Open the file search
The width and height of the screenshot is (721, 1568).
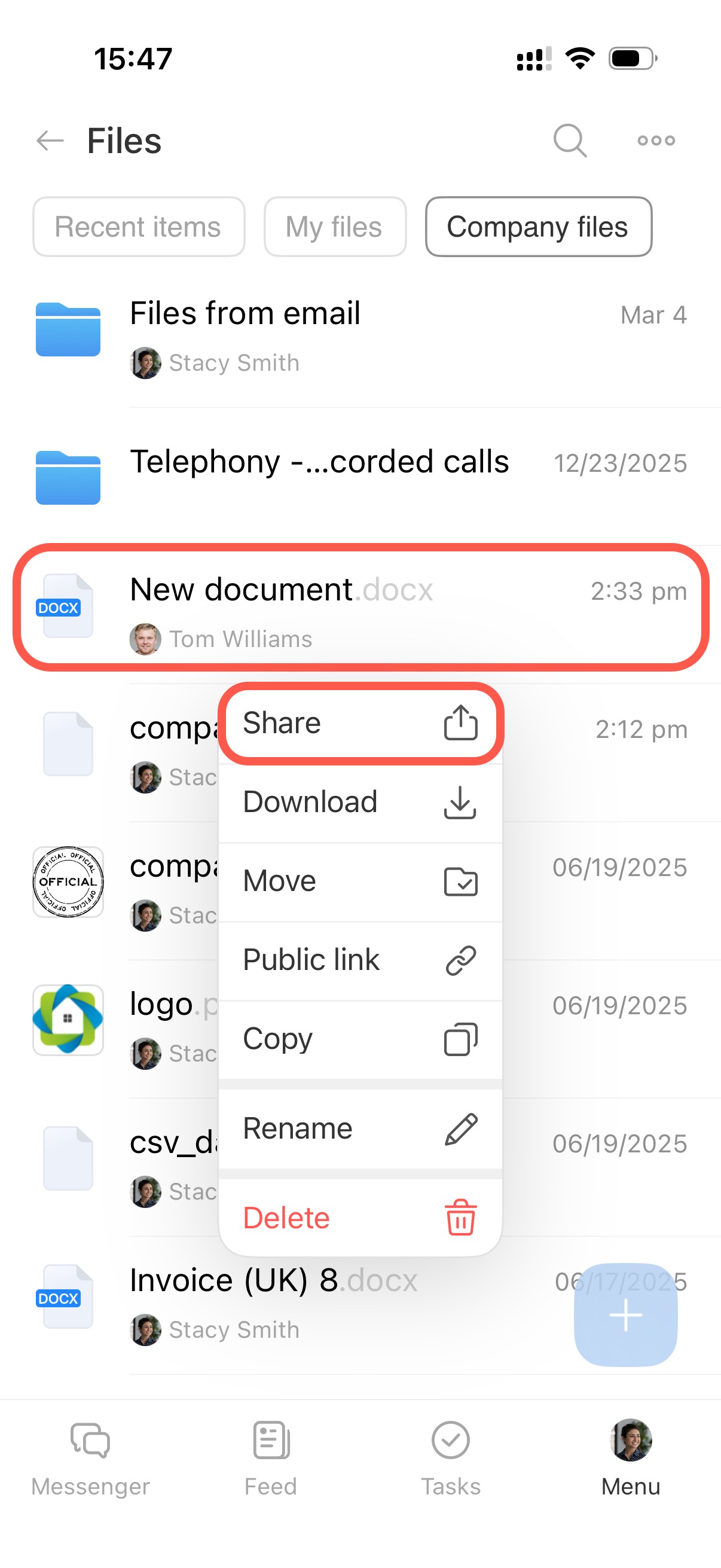click(x=570, y=141)
